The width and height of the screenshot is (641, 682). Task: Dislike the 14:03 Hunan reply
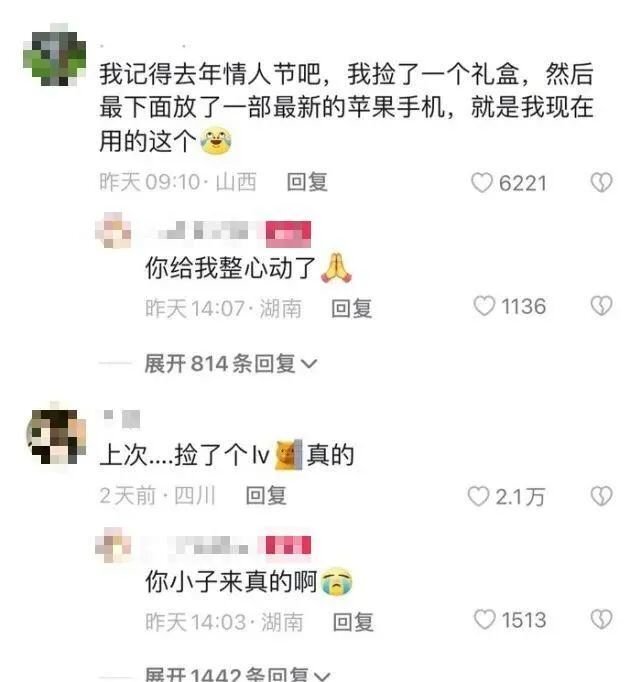pos(601,619)
